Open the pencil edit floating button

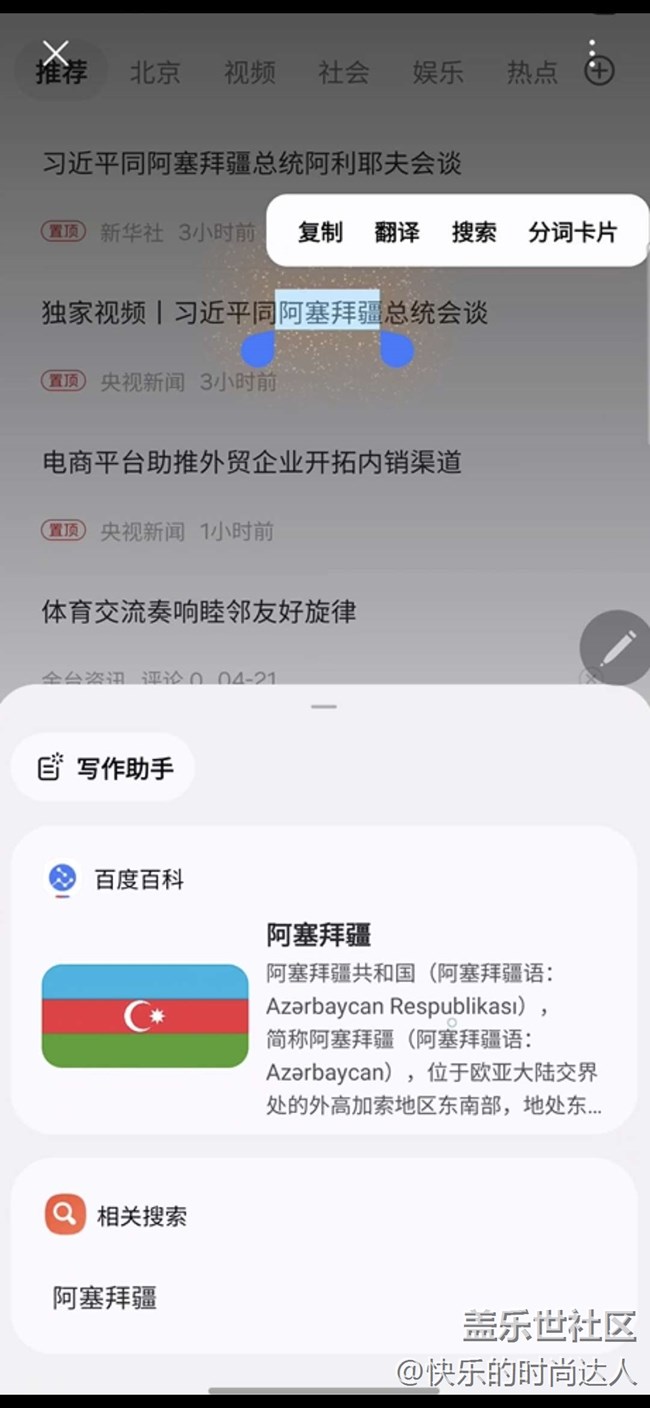coord(616,648)
